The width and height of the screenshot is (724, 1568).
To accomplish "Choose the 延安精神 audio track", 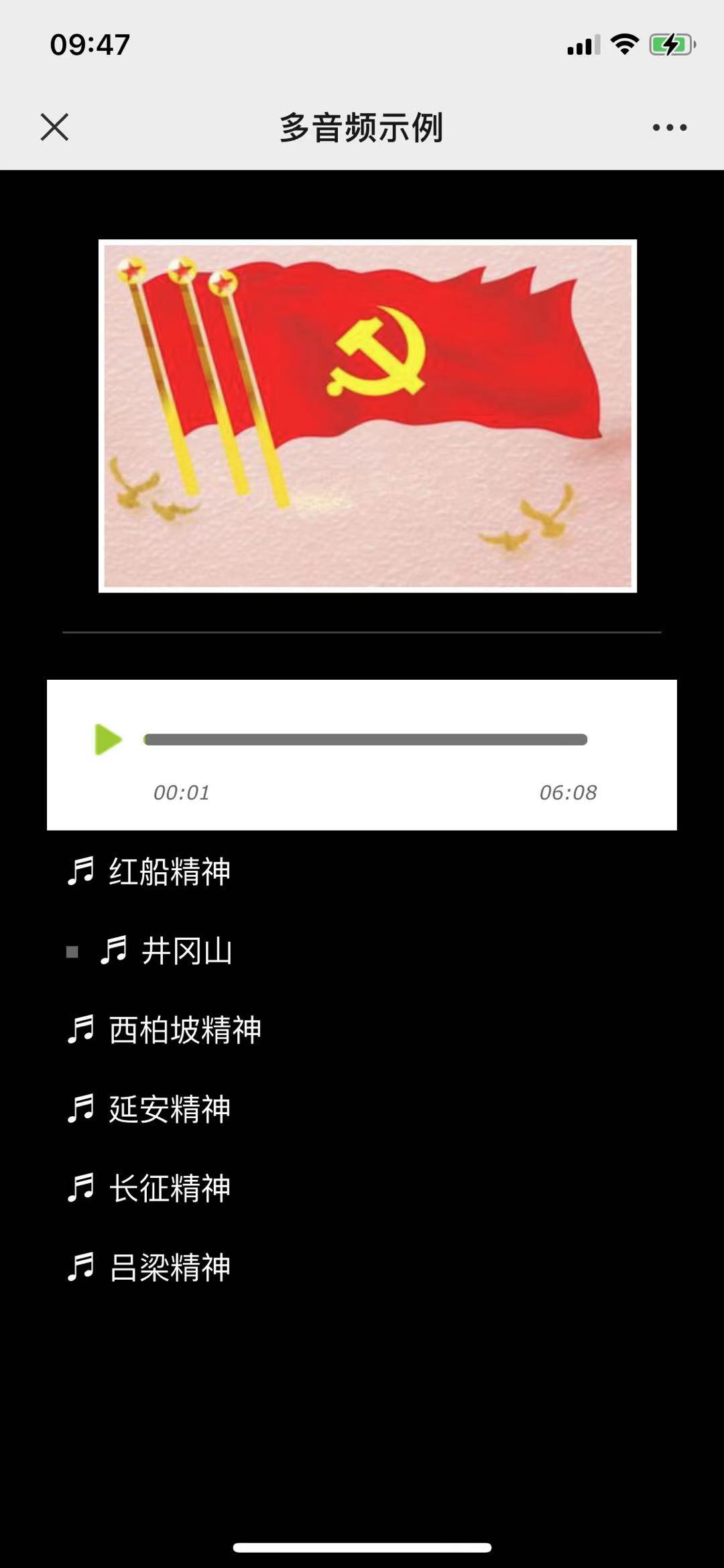I will 169,1109.
